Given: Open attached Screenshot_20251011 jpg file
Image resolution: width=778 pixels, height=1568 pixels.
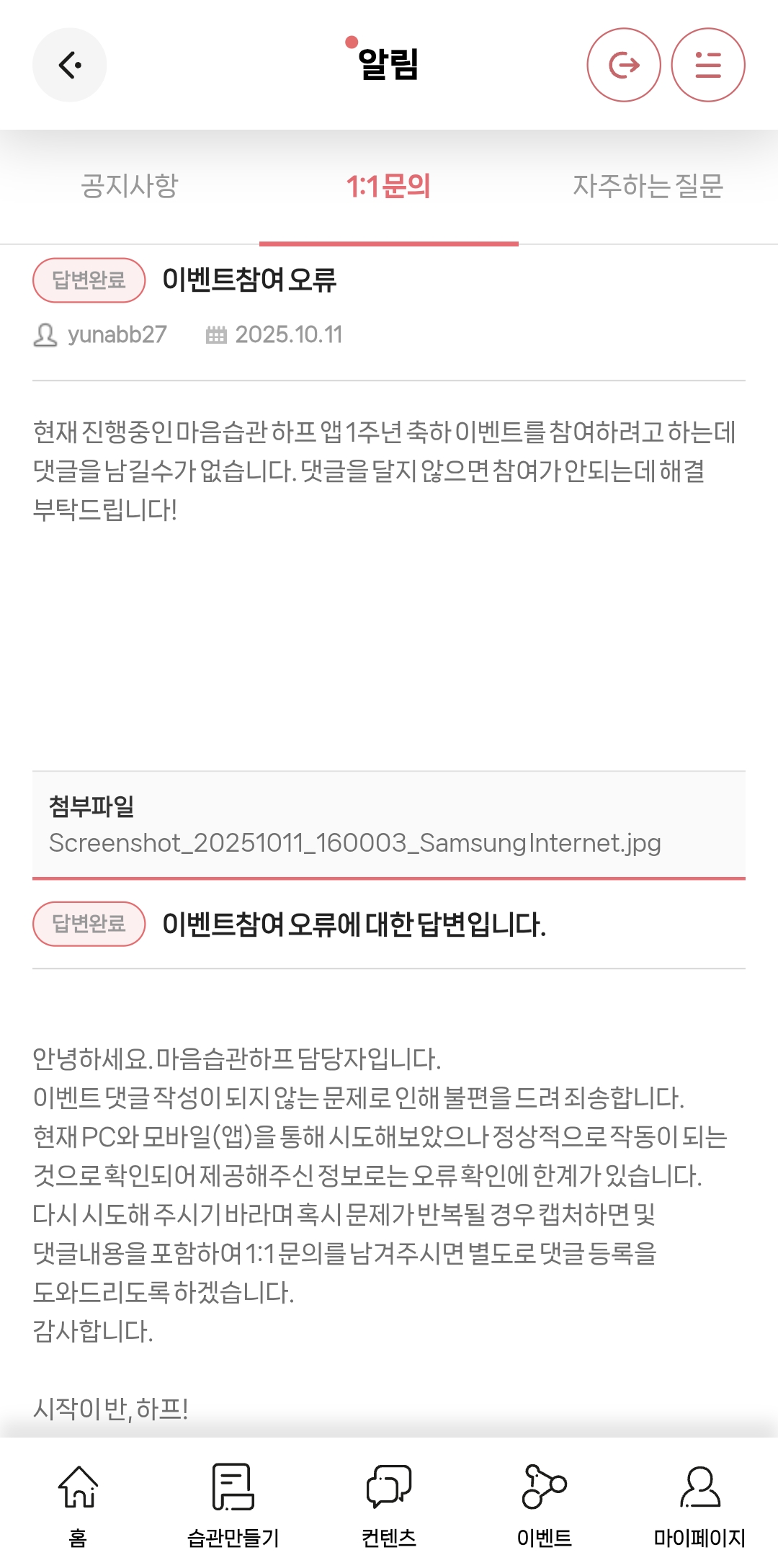Looking at the screenshot, I should click(x=354, y=842).
